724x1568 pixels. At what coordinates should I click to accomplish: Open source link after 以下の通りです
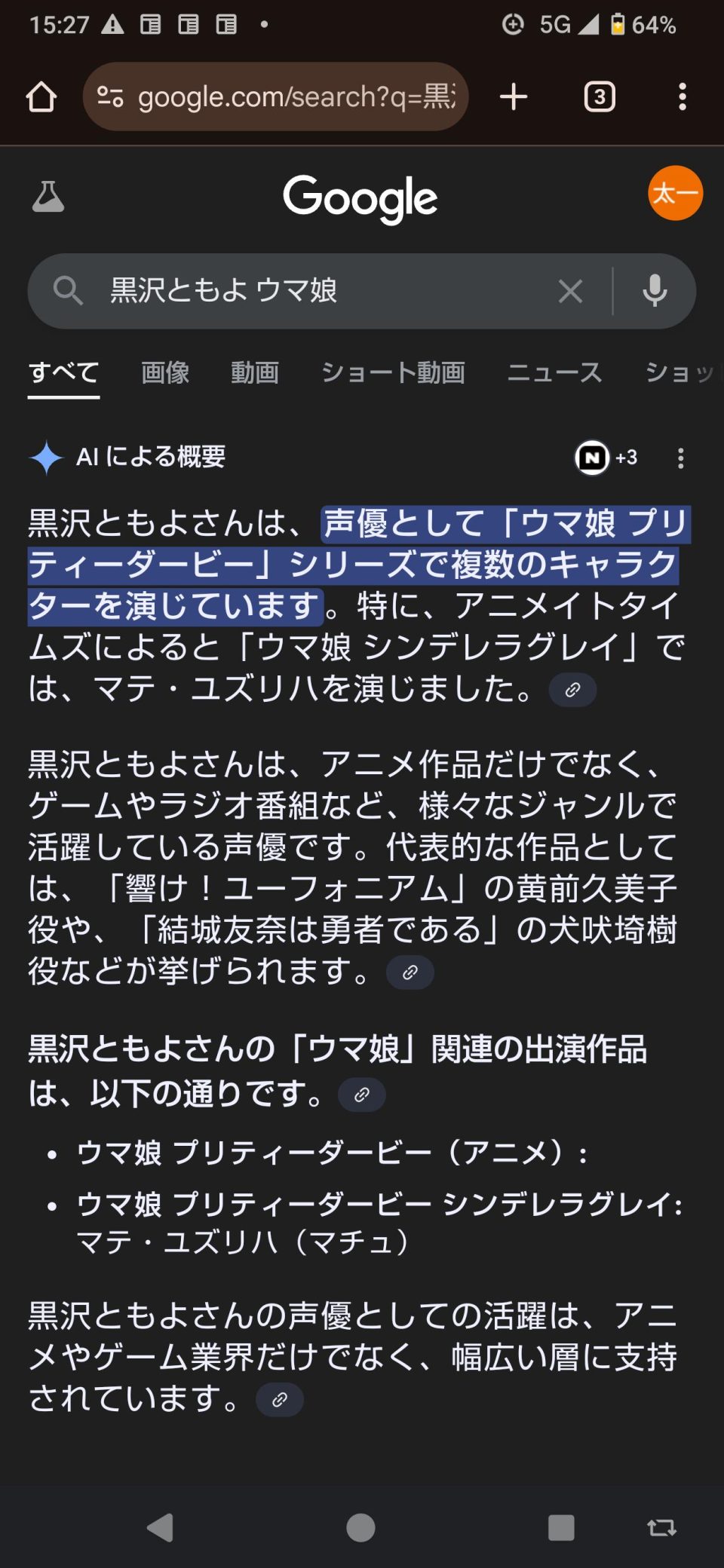[x=361, y=1095]
